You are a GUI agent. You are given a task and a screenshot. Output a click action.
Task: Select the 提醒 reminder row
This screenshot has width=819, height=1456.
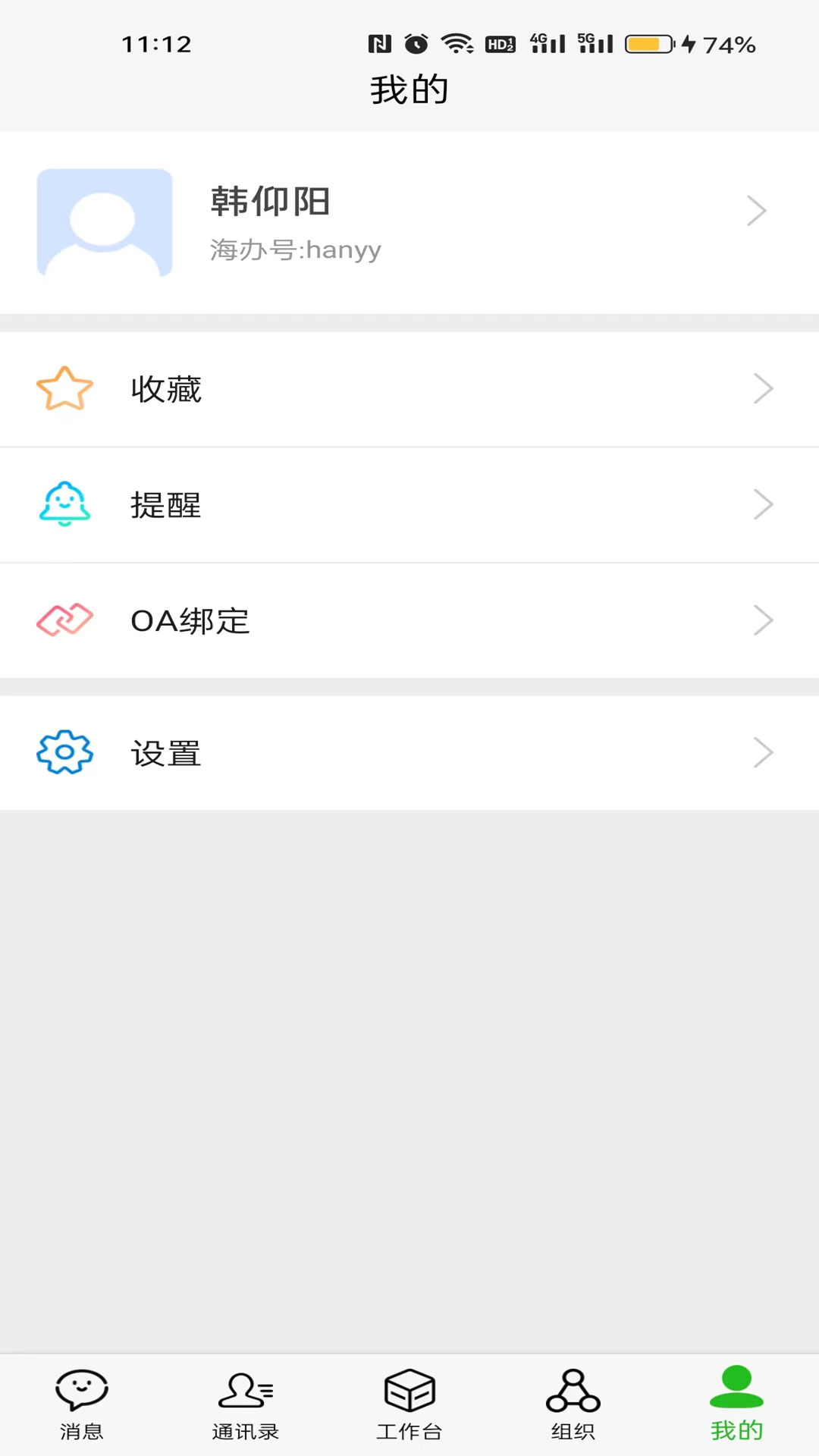point(409,504)
